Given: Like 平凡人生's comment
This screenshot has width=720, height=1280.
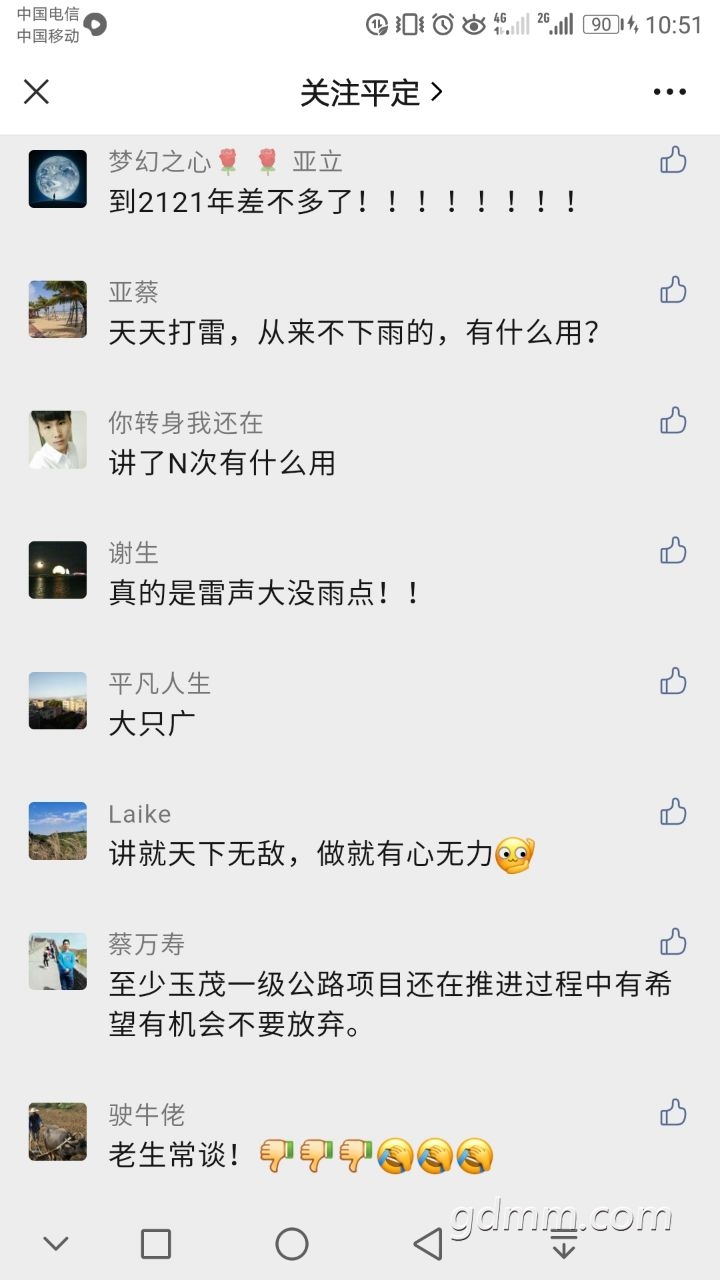Looking at the screenshot, I should [673, 682].
